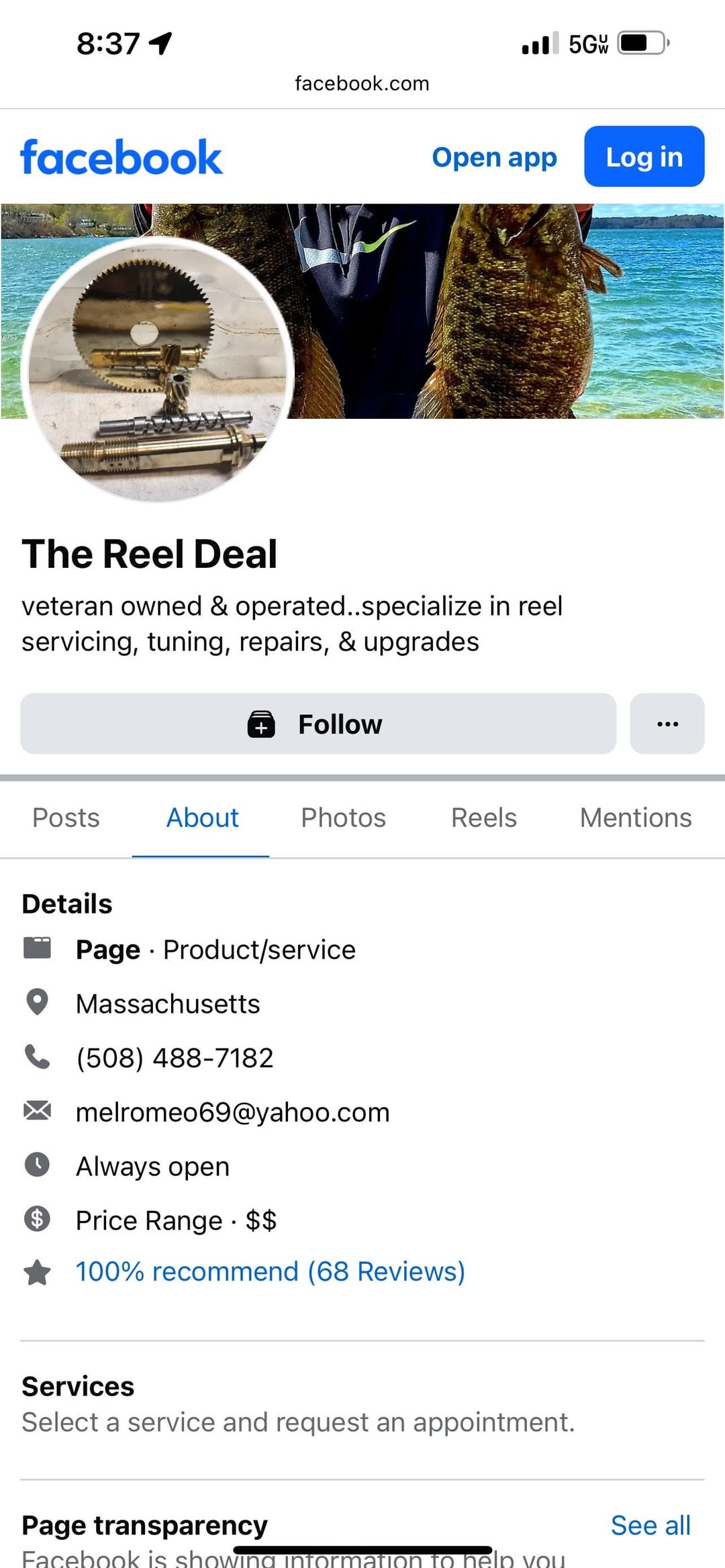Viewport: 725px width, 1568px height.
Task: See all page transparency info
Action: pos(650,1525)
